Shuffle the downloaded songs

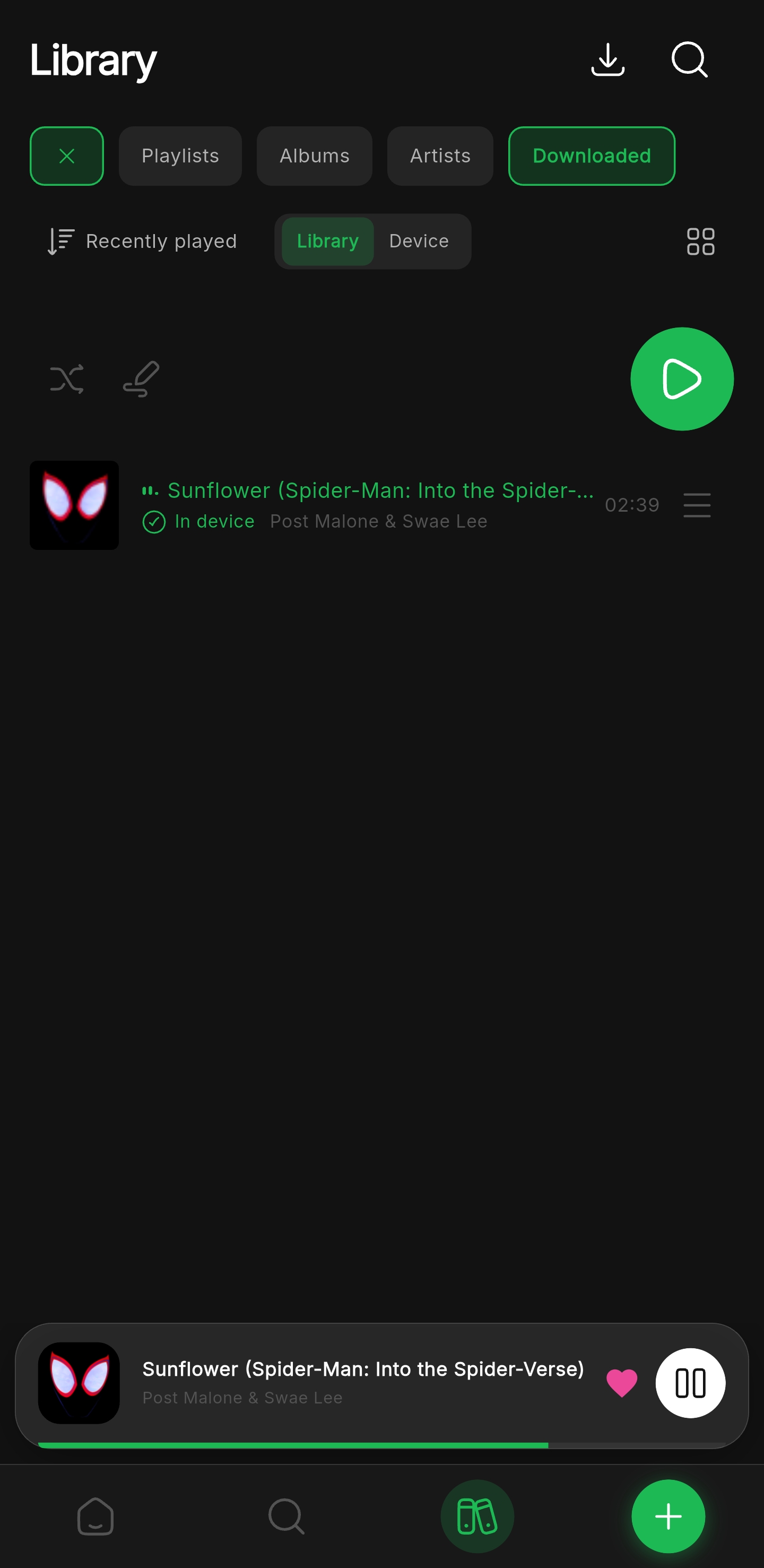tap(67, 379)
